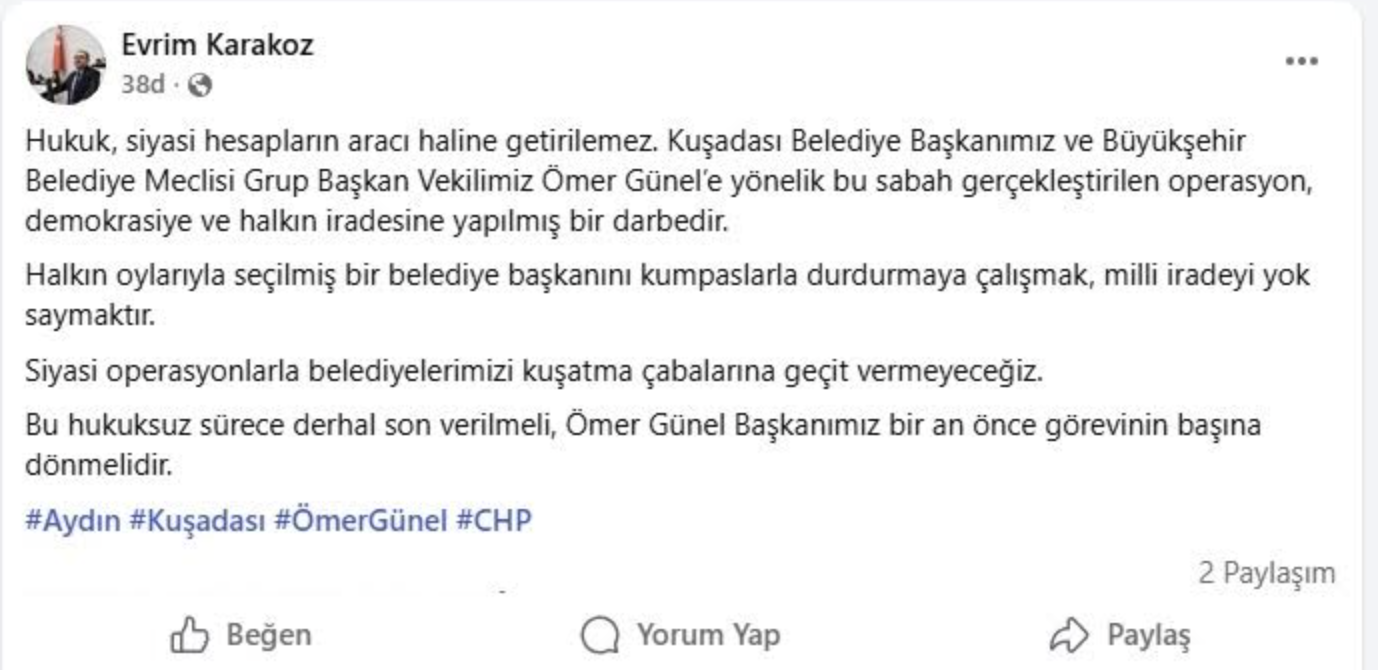The height and width of the screenshot is (670, 1378).
Task: View the 2 Paylaşım shares list
Action: point(1266,573)
